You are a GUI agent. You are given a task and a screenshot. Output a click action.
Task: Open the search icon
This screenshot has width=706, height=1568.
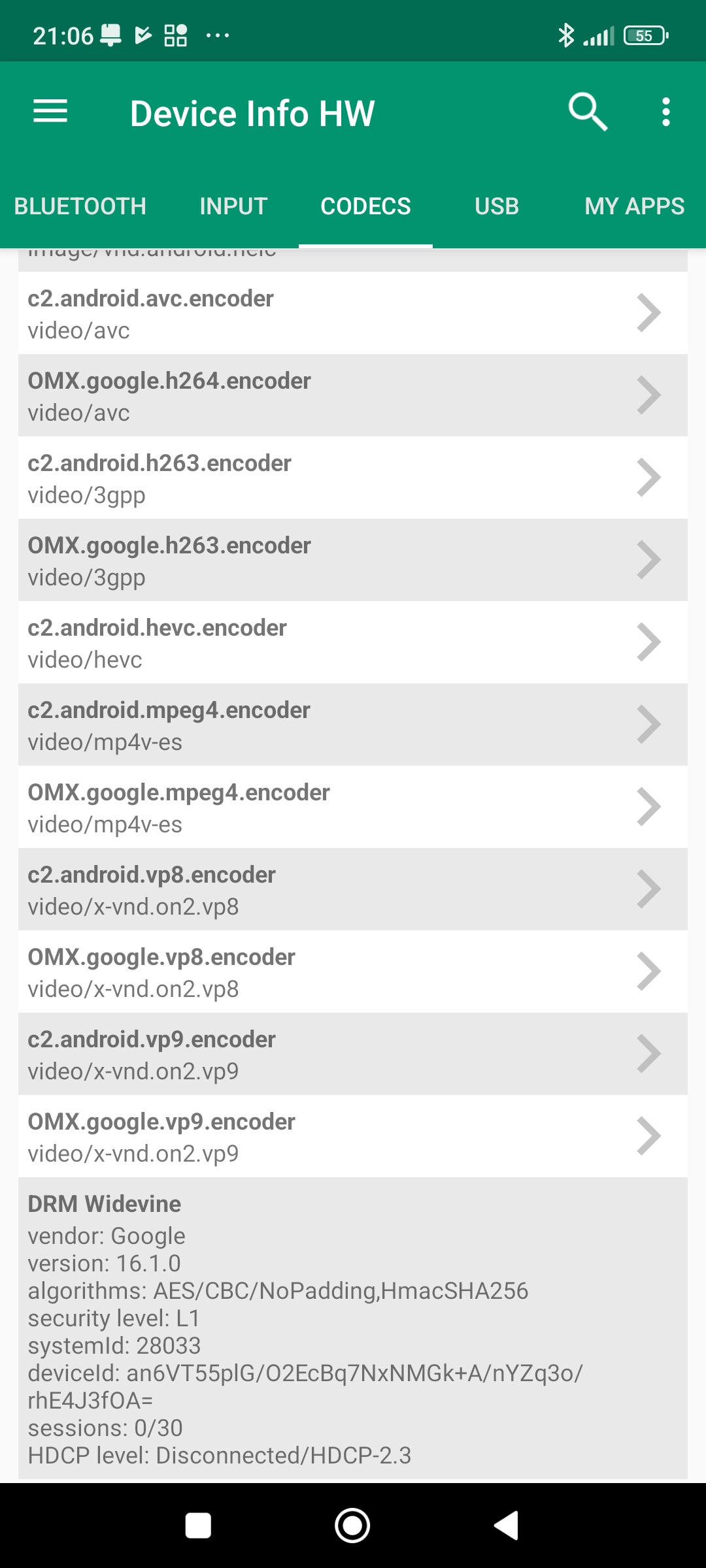tap(588, 112)
